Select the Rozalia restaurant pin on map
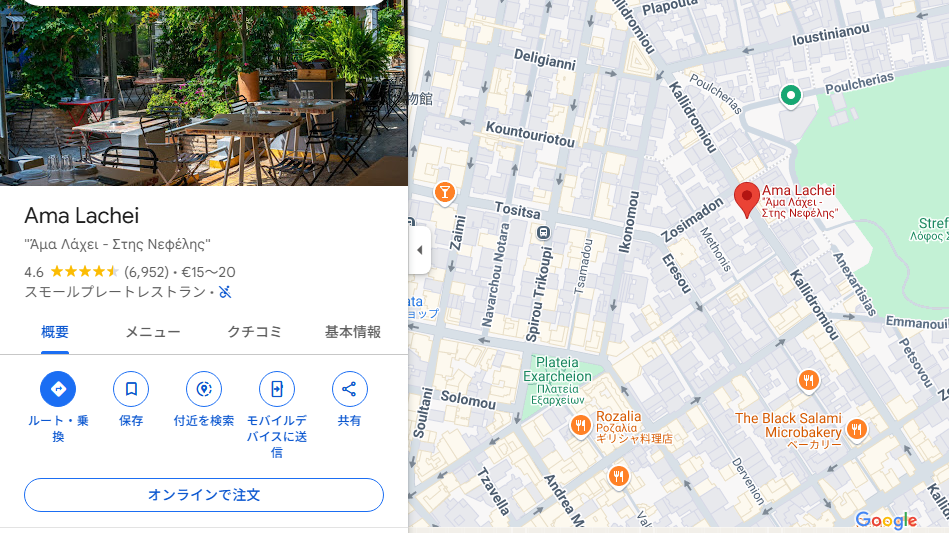 click(x=580, y=427)
